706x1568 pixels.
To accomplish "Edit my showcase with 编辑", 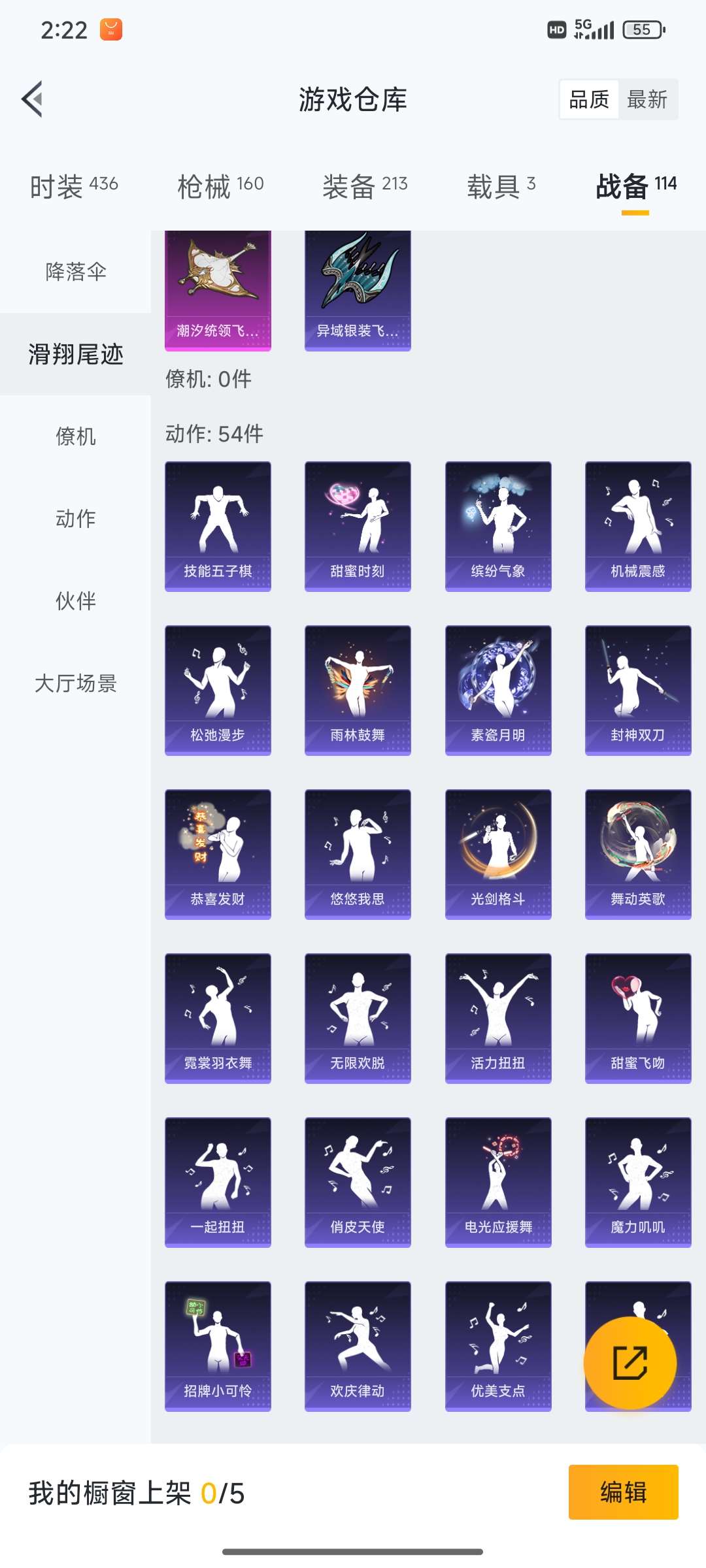I will click(623, 1492).
